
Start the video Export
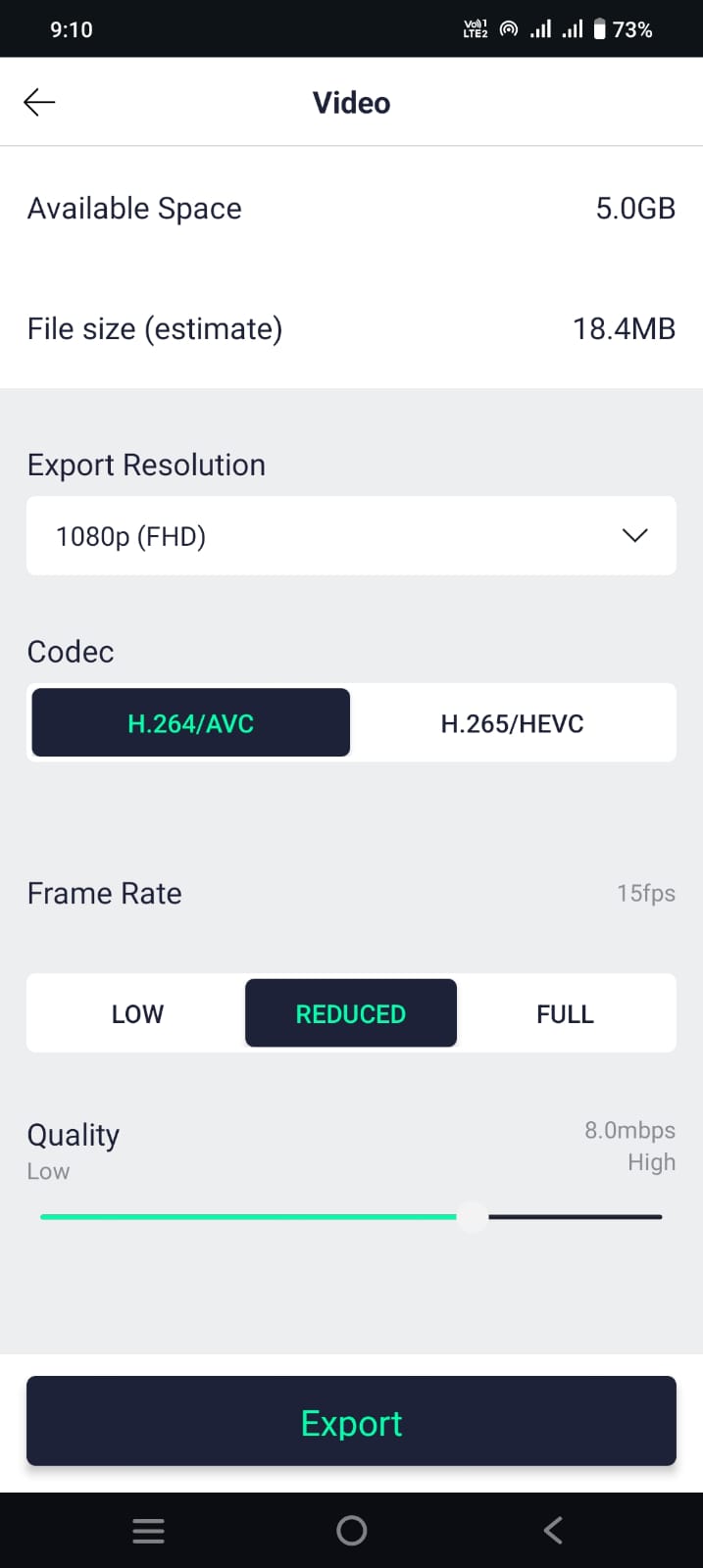351,1421
